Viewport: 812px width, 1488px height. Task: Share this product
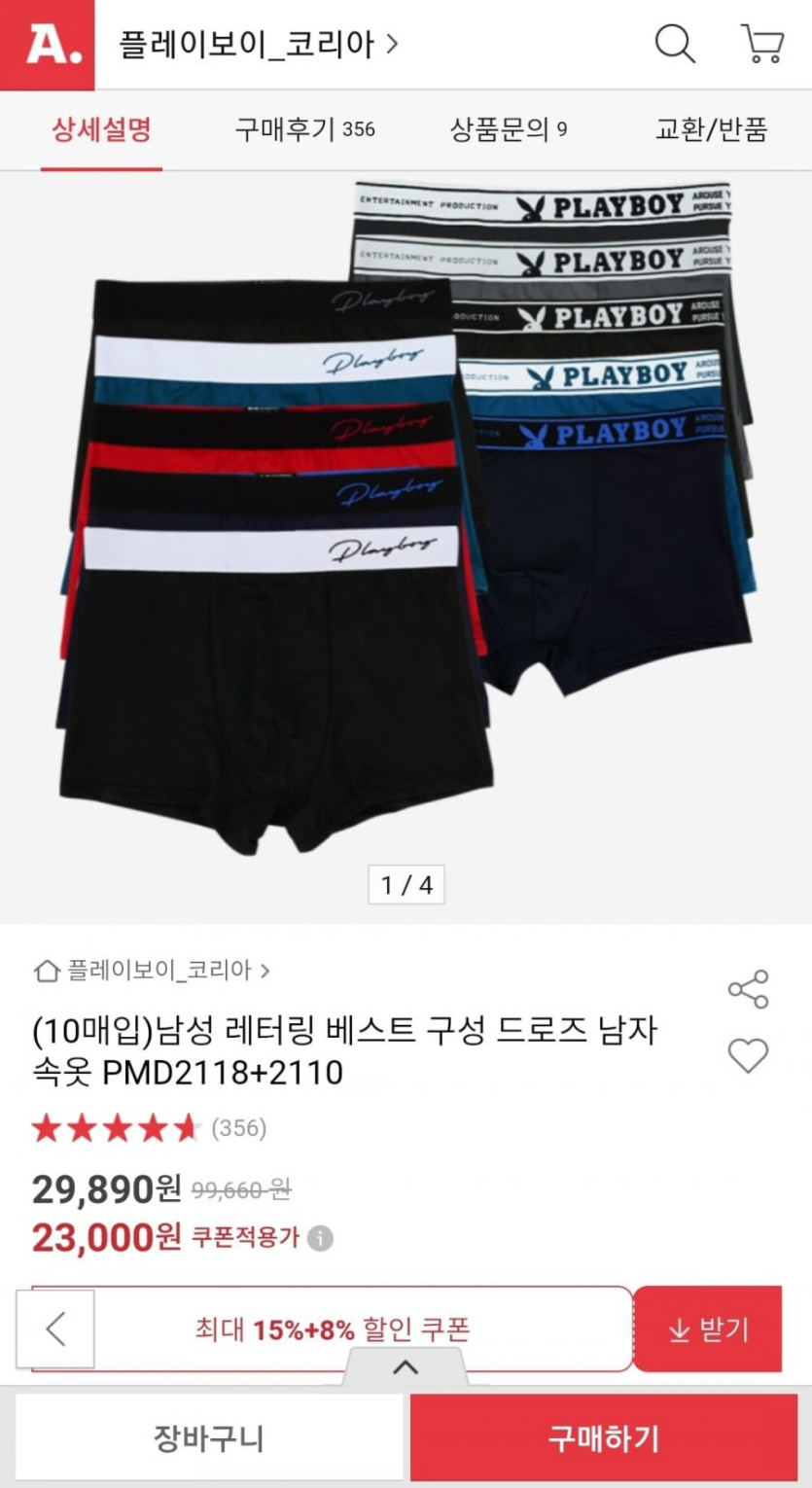tap(748, 989)
